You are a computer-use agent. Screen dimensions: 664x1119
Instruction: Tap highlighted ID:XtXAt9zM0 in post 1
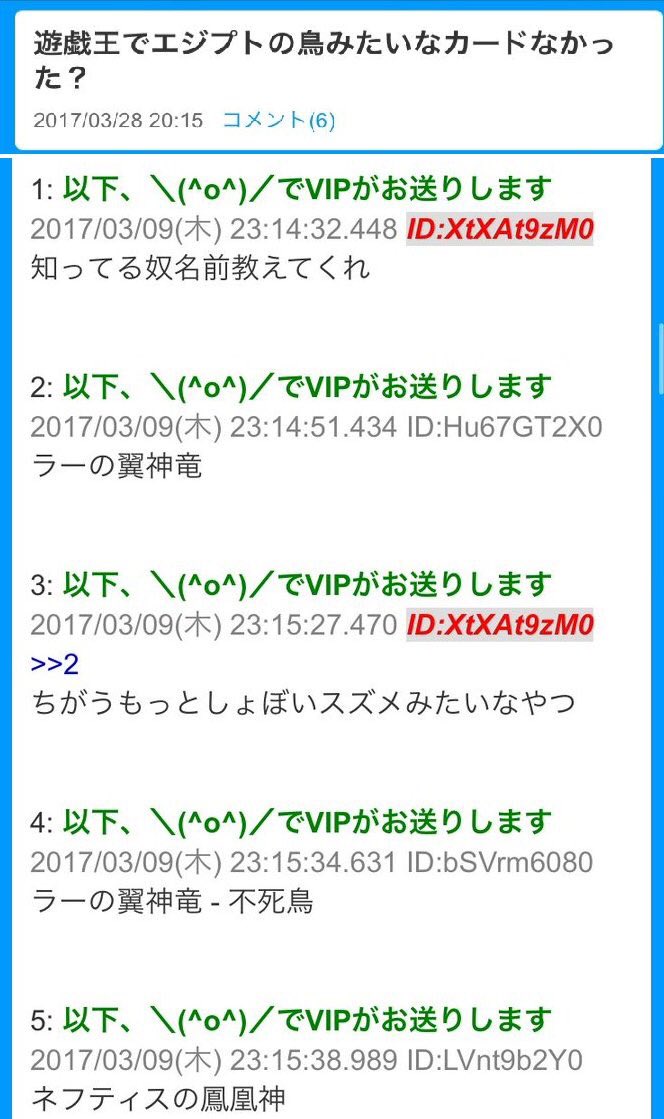pos(499,230)
